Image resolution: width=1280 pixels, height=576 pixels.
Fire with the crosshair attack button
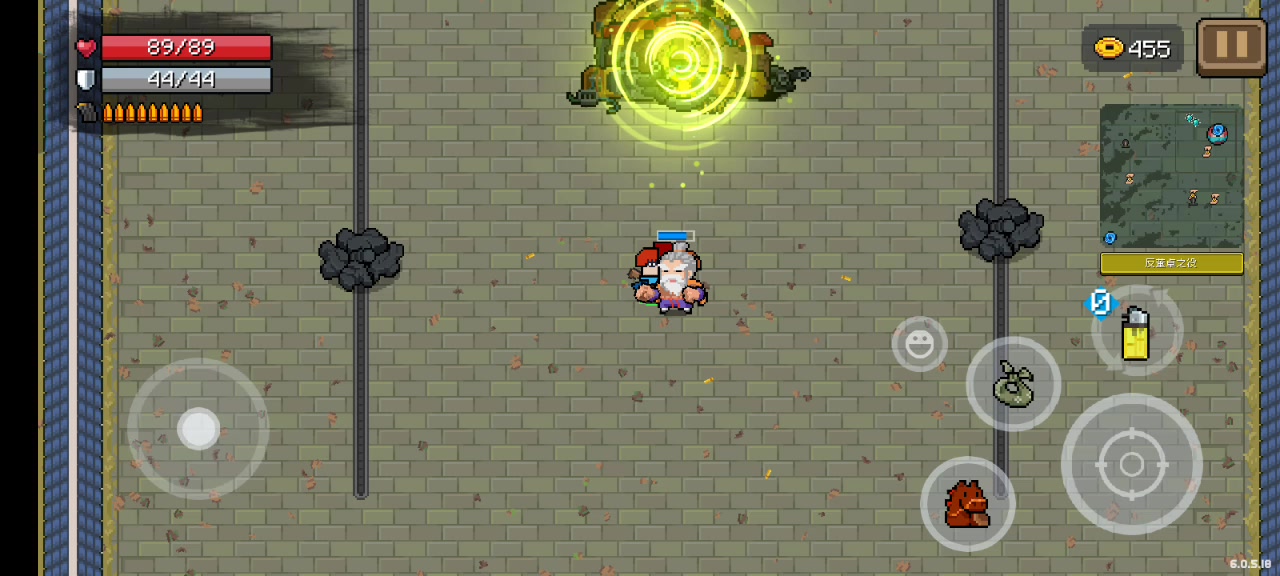[x=1131, y=464]
